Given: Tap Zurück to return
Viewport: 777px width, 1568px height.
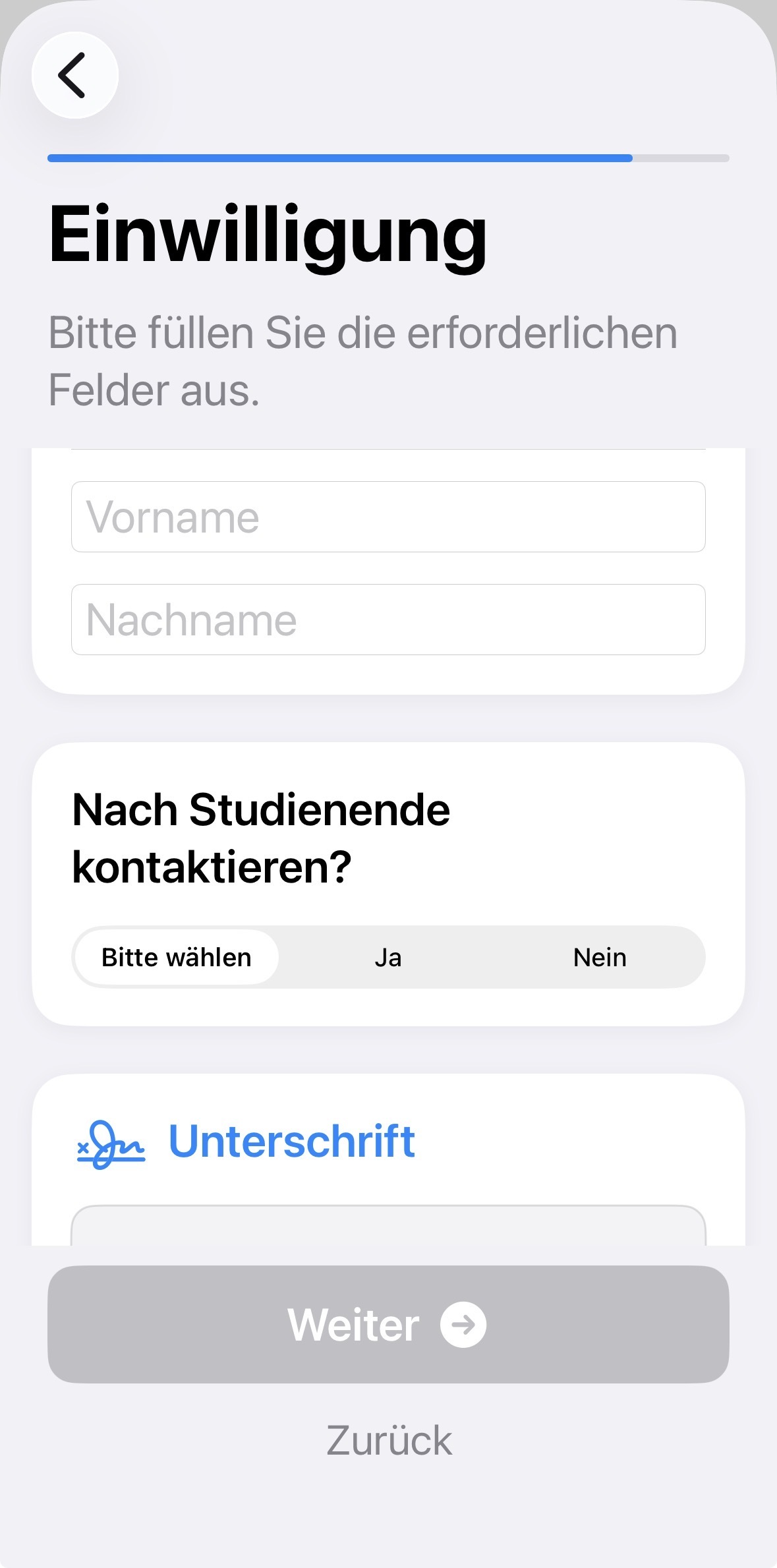Looking at the screenshot, I should 389,1440.
